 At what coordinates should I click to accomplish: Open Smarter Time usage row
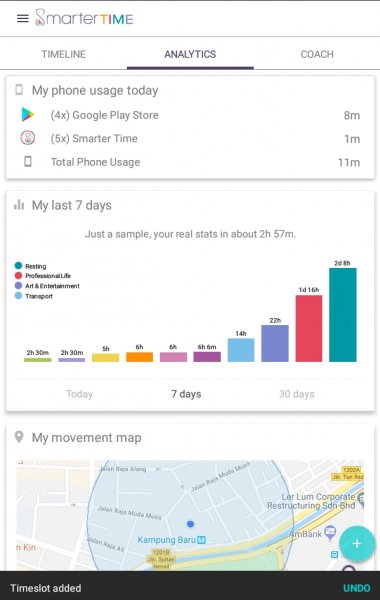(190, 139)
